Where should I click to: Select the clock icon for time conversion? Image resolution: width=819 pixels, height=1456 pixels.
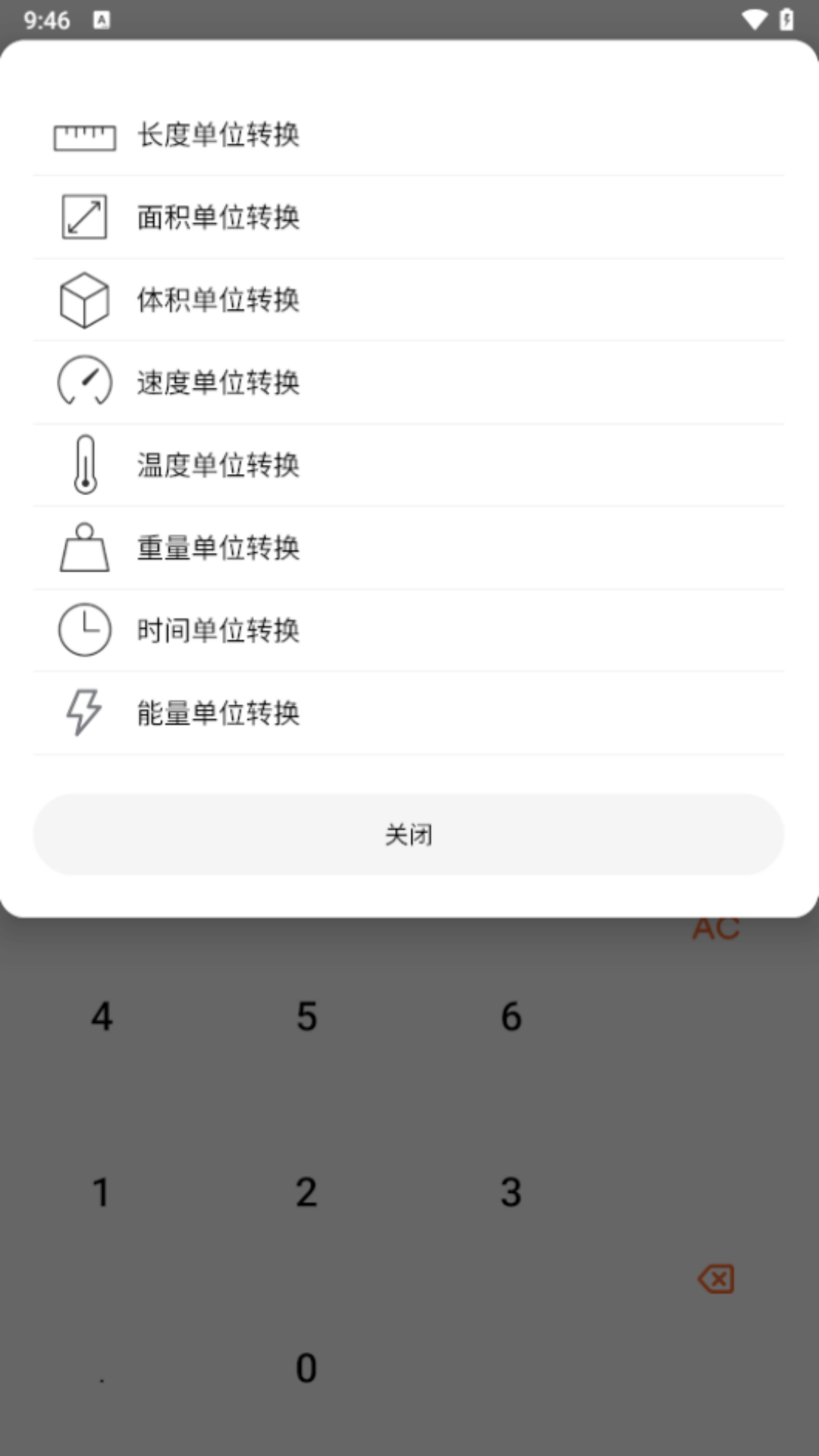pyautogui.click(x=84, y=629)
